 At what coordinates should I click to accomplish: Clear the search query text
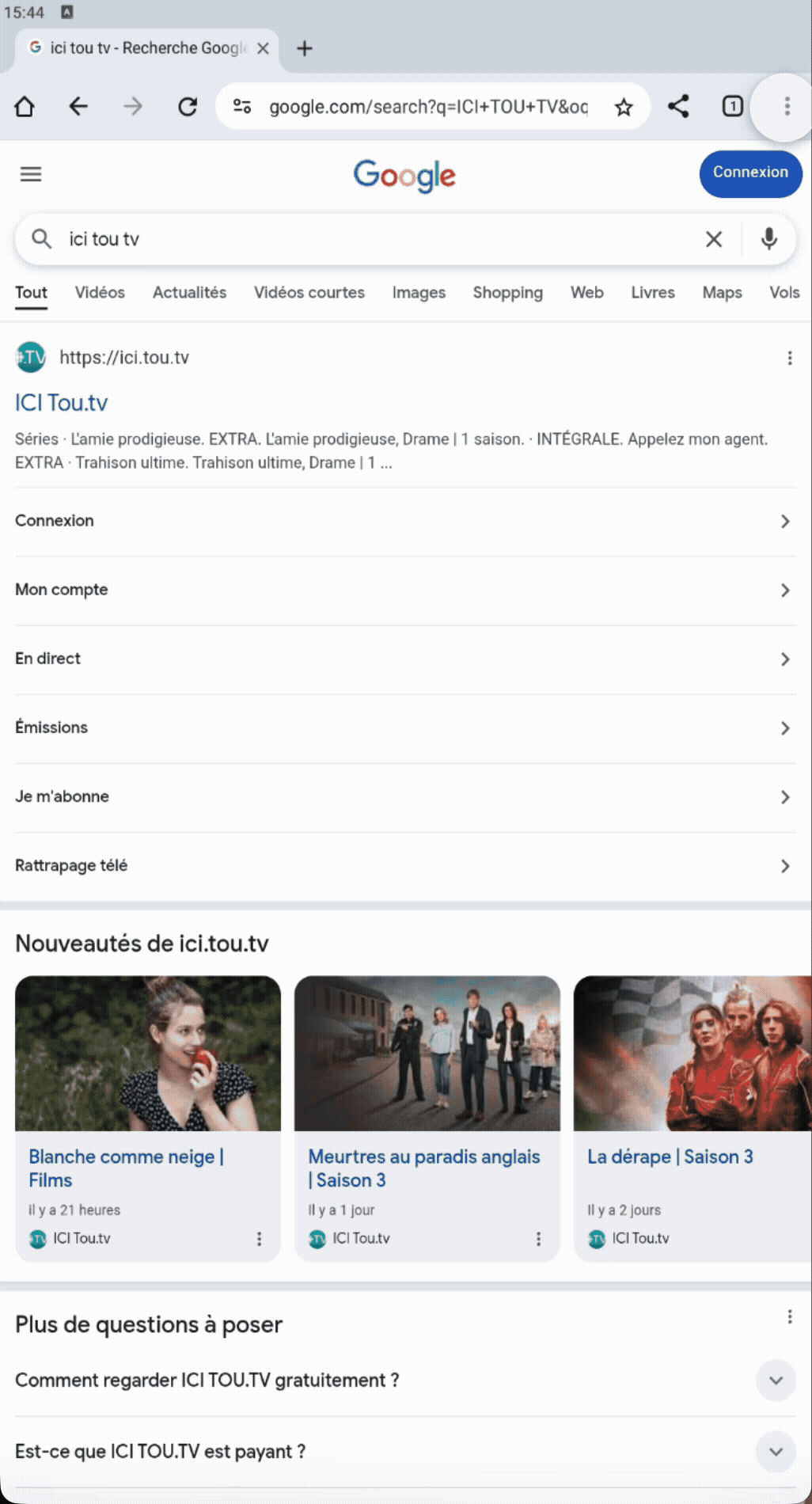click(x=713, y=239)
